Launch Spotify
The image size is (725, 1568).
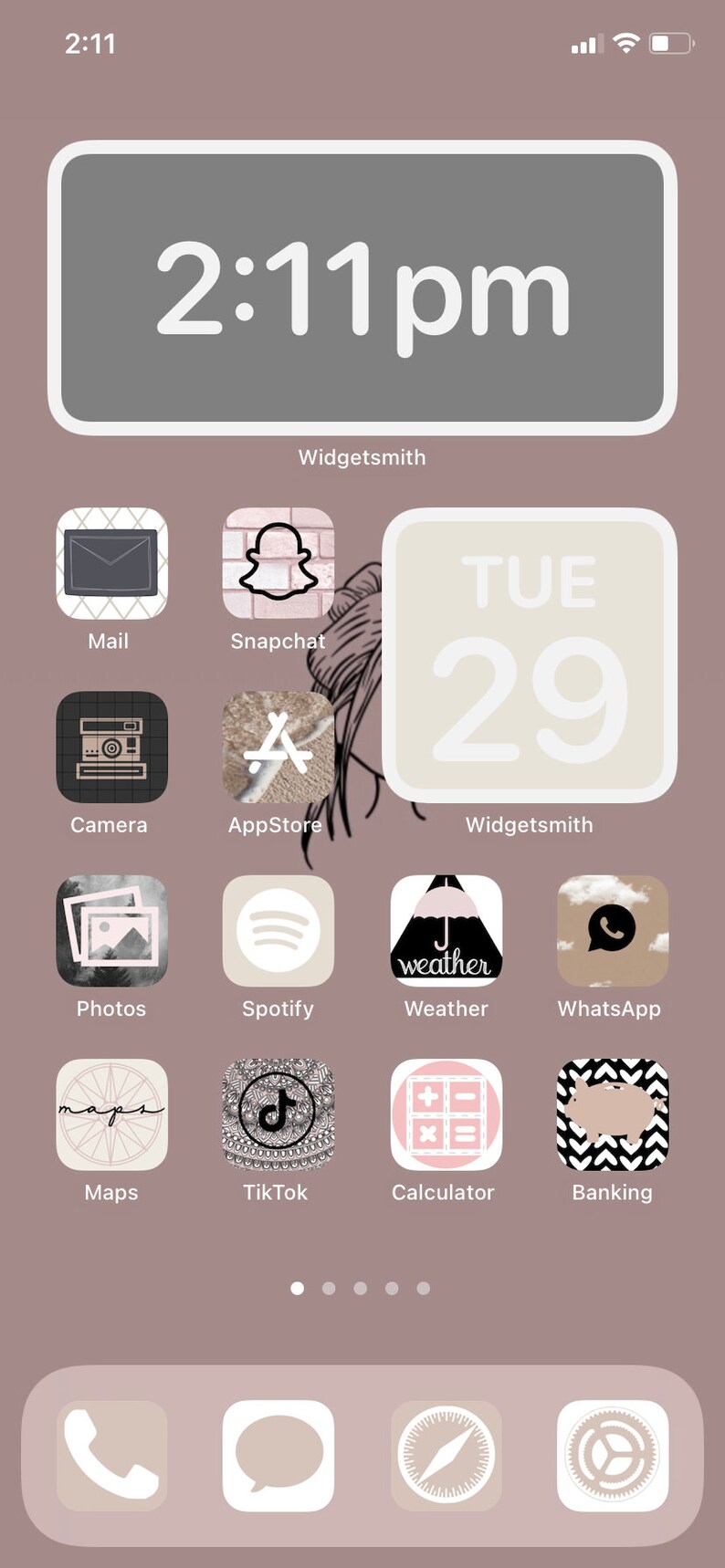click(x=278, y=931)
